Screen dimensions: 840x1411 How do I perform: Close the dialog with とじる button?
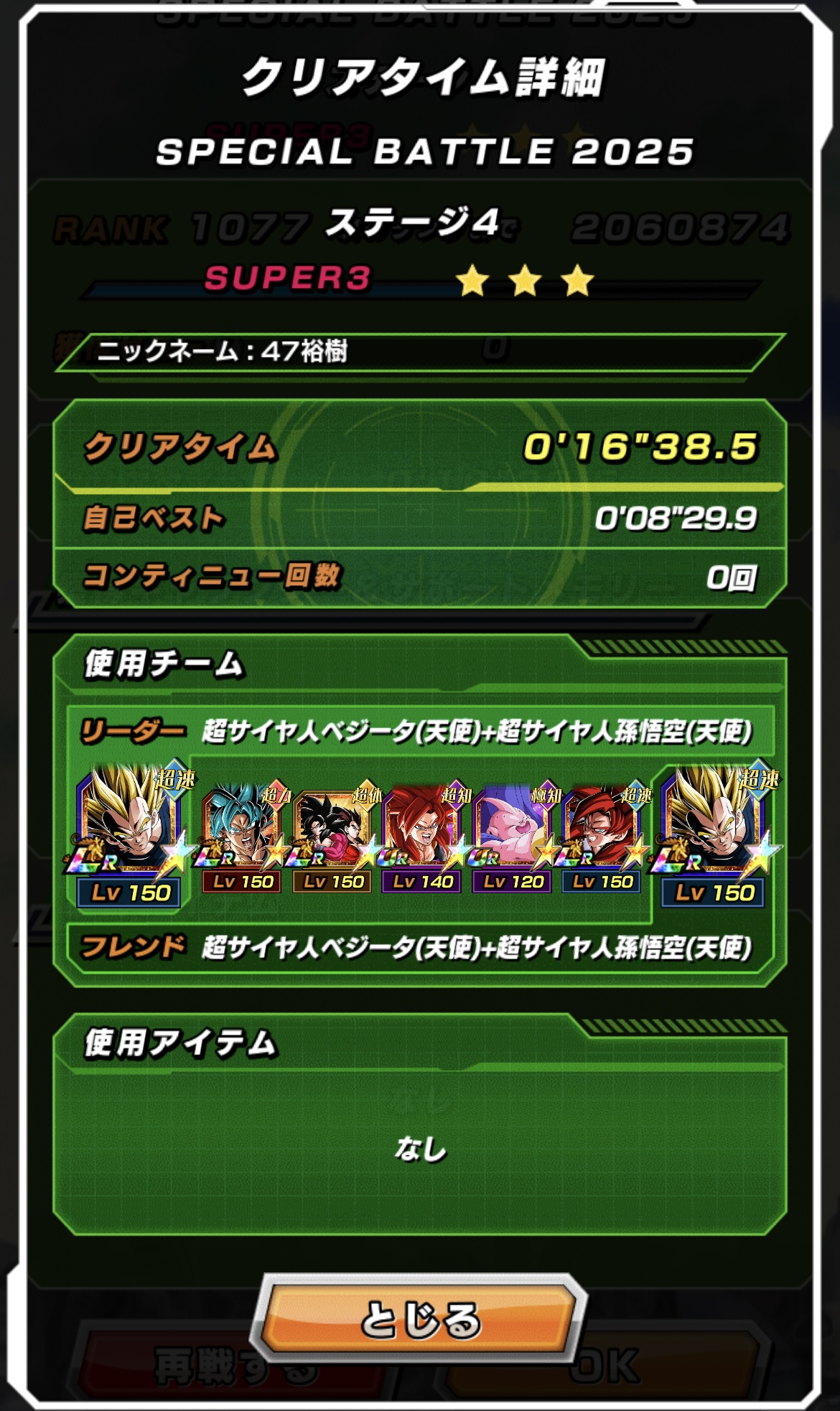coord(420,1318)
